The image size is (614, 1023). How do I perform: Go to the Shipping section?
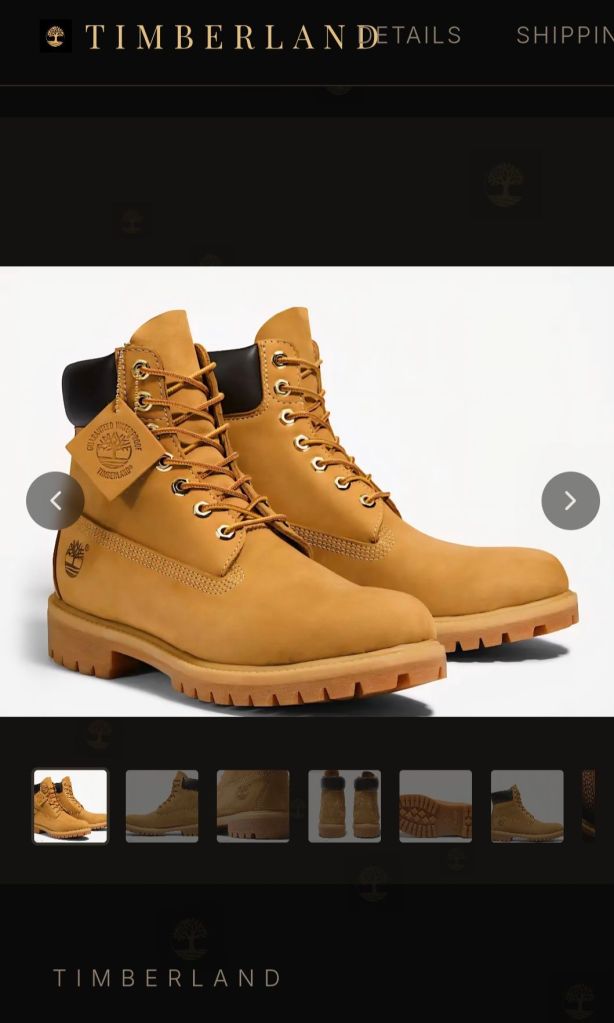(x=564, y=36)
